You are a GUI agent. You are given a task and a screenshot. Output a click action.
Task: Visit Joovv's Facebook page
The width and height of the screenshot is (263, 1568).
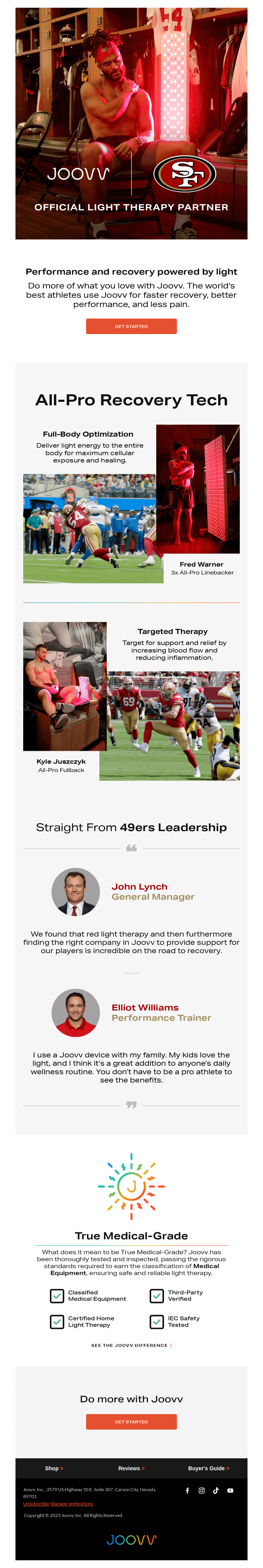(187, 1491)
